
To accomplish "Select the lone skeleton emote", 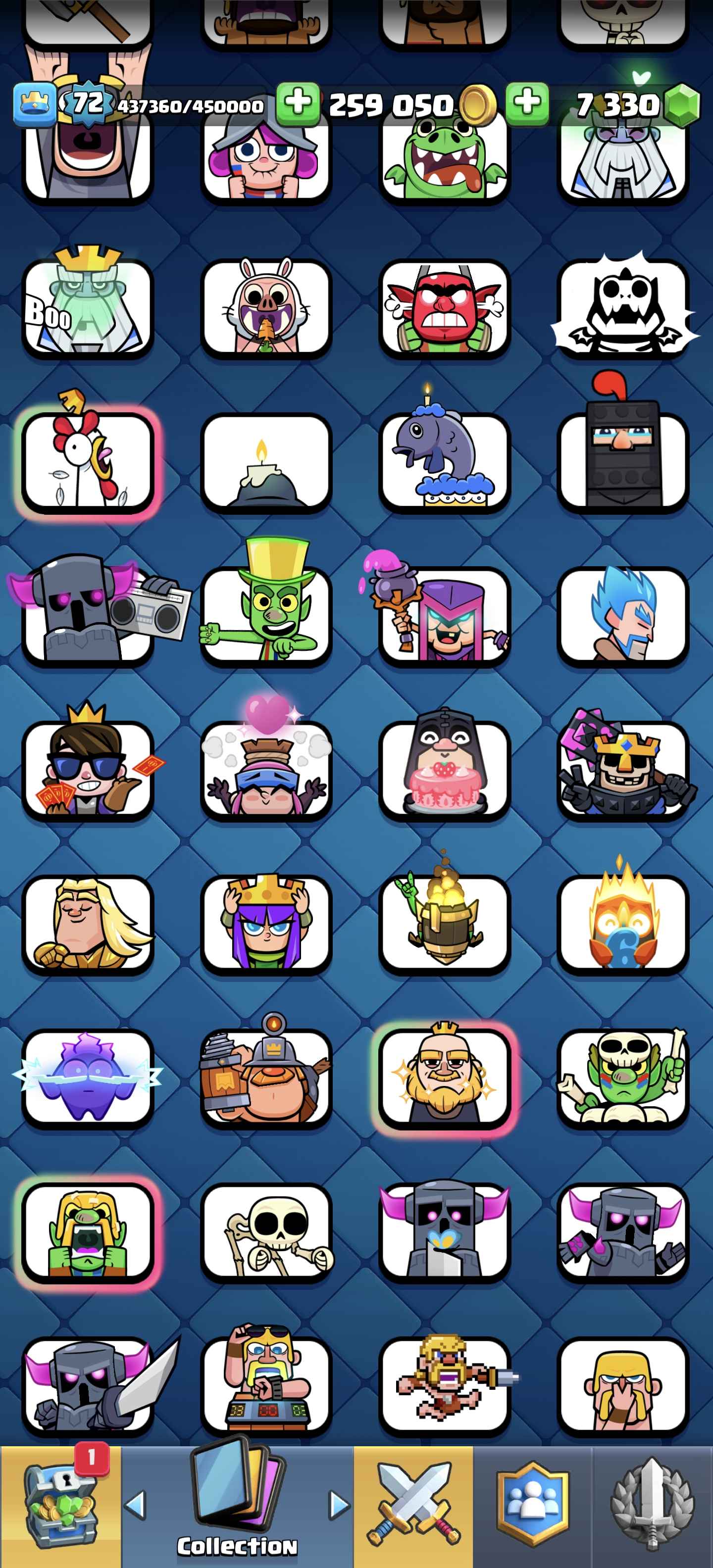I will click(266, 1232).
